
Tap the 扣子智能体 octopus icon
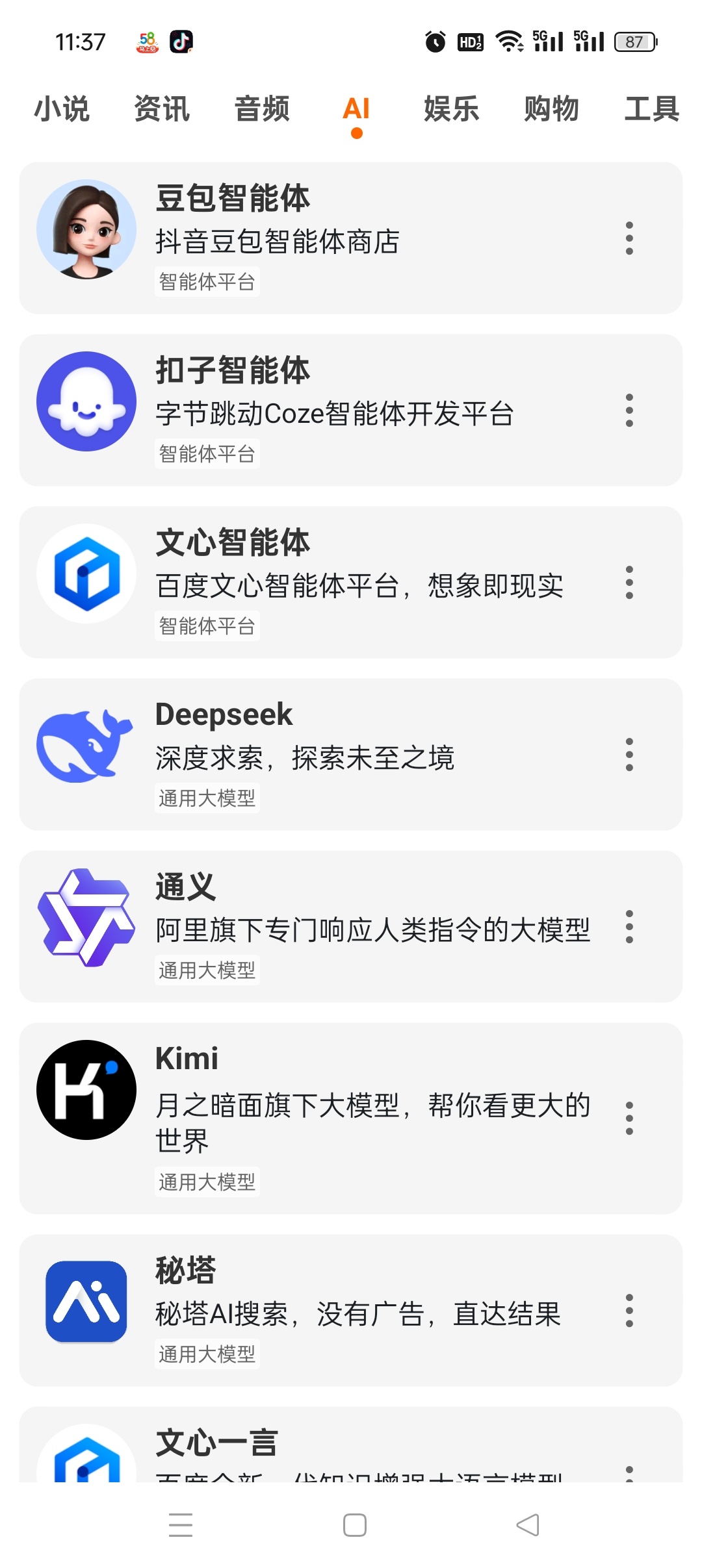(x=86, y=401)
